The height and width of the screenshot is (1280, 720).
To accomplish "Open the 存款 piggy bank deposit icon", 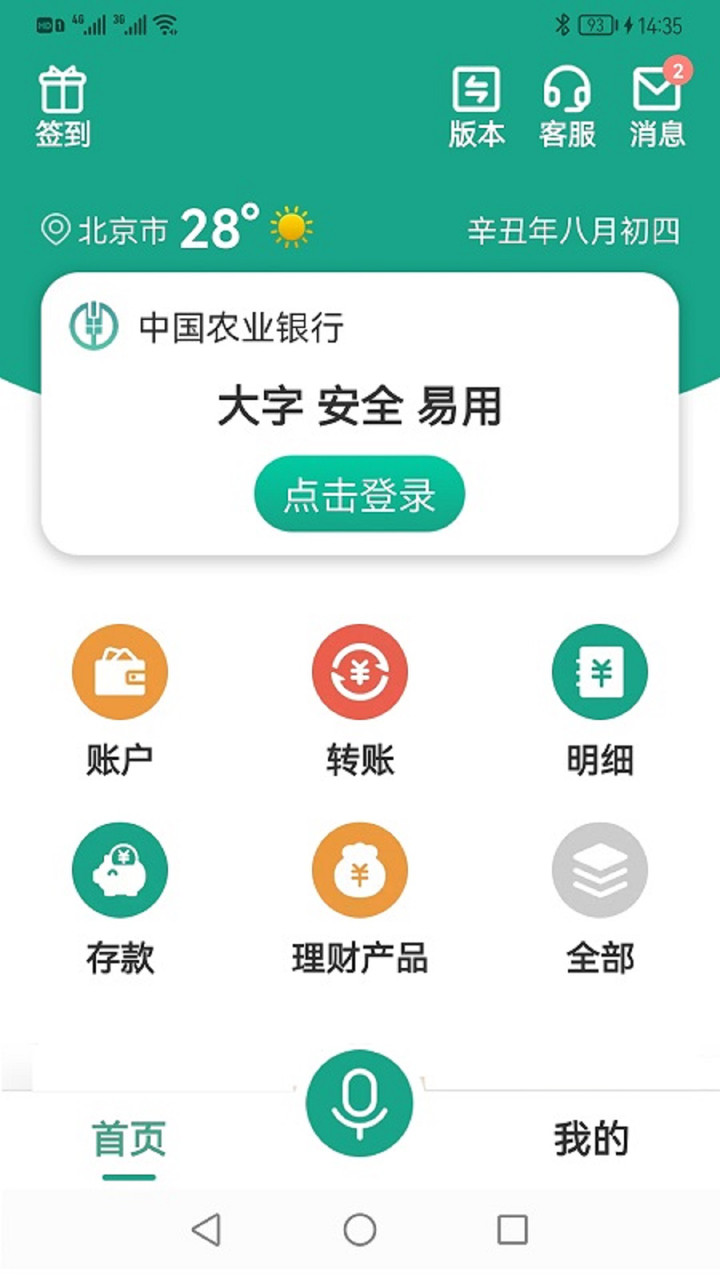I will pyautogui.click(x=120, y=869).
